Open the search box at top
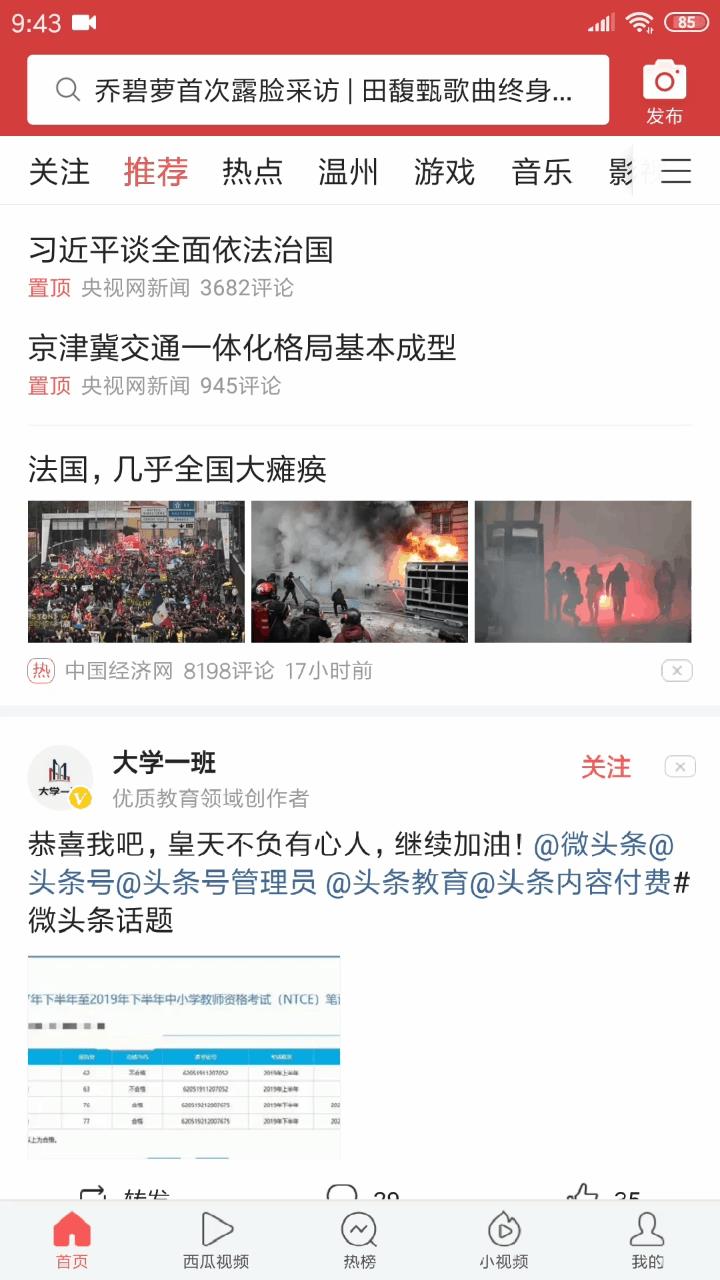Image resolution: width=720 pixels, height=1280 pixels. click(318, 90)
